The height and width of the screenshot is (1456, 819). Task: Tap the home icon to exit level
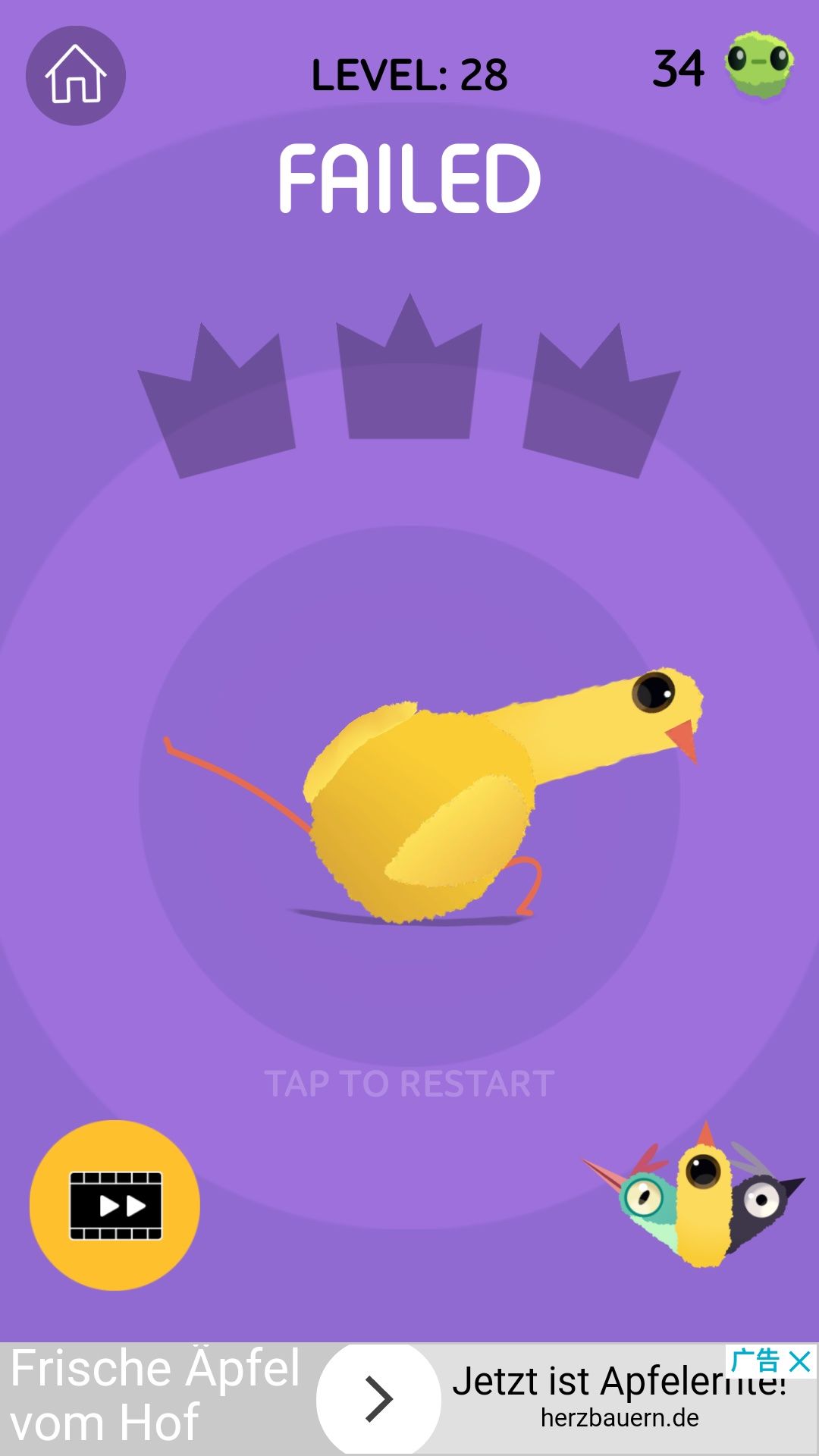click(74, 76)
